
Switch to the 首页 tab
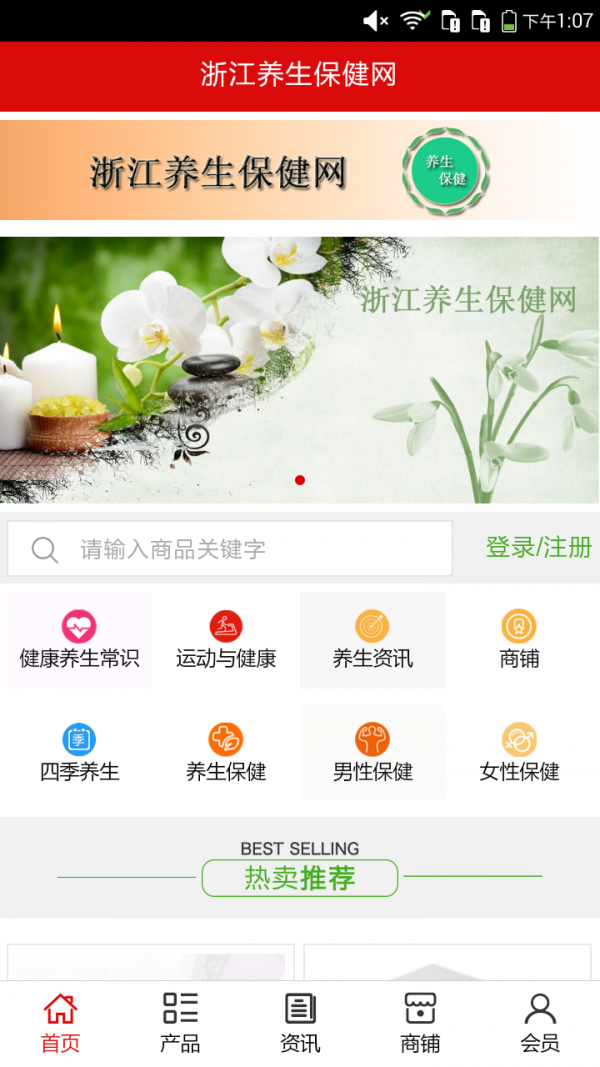(x=60, y=1023)
